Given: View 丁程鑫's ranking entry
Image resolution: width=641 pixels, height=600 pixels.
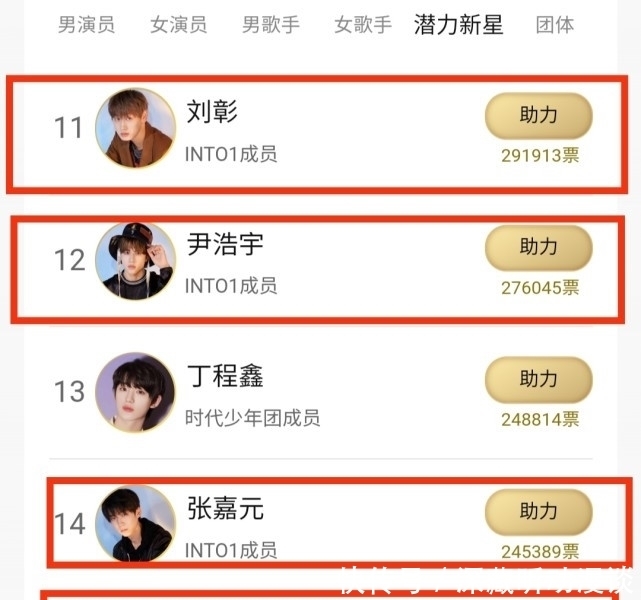Looking at the screenshot, I should (x=300, y=393).
